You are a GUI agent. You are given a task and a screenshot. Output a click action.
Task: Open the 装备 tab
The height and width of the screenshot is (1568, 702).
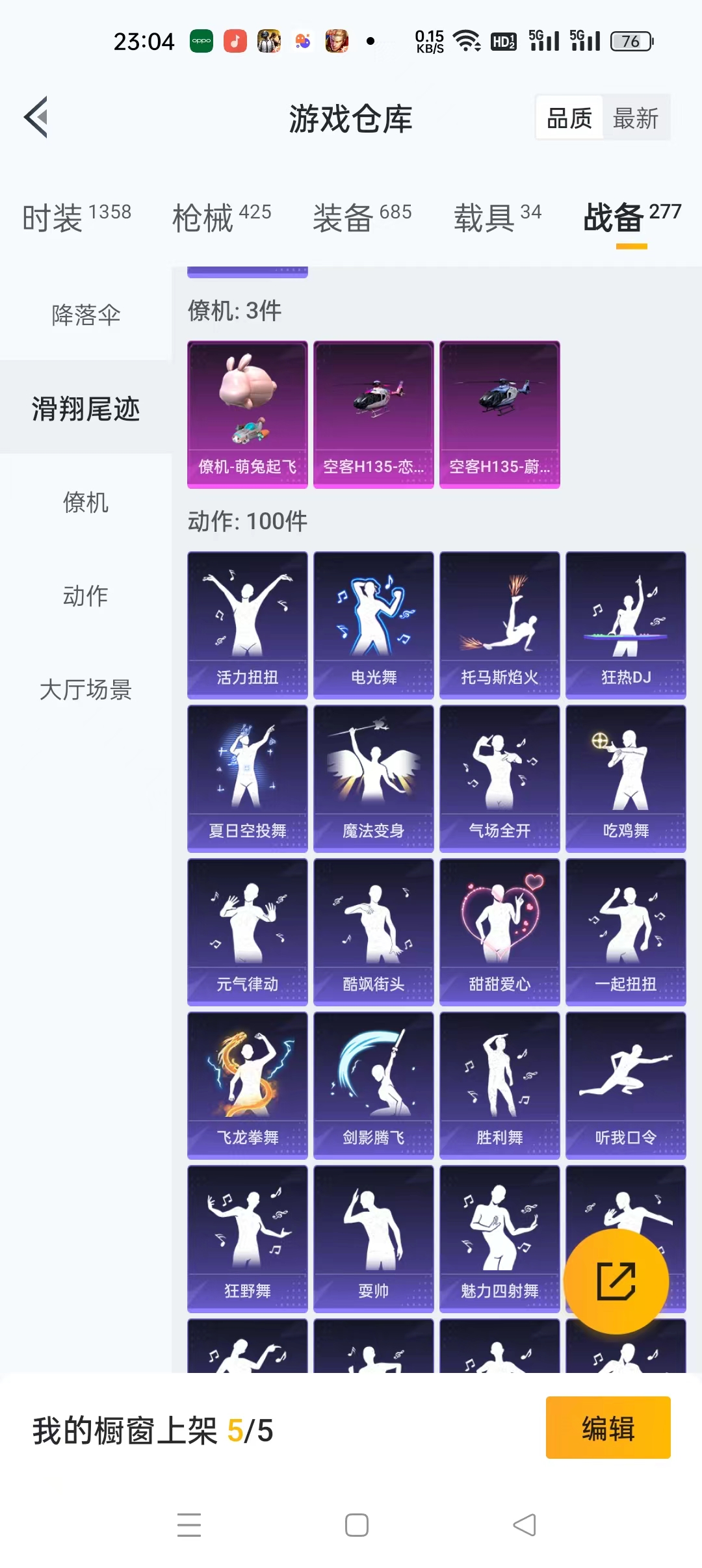[362, 217]
